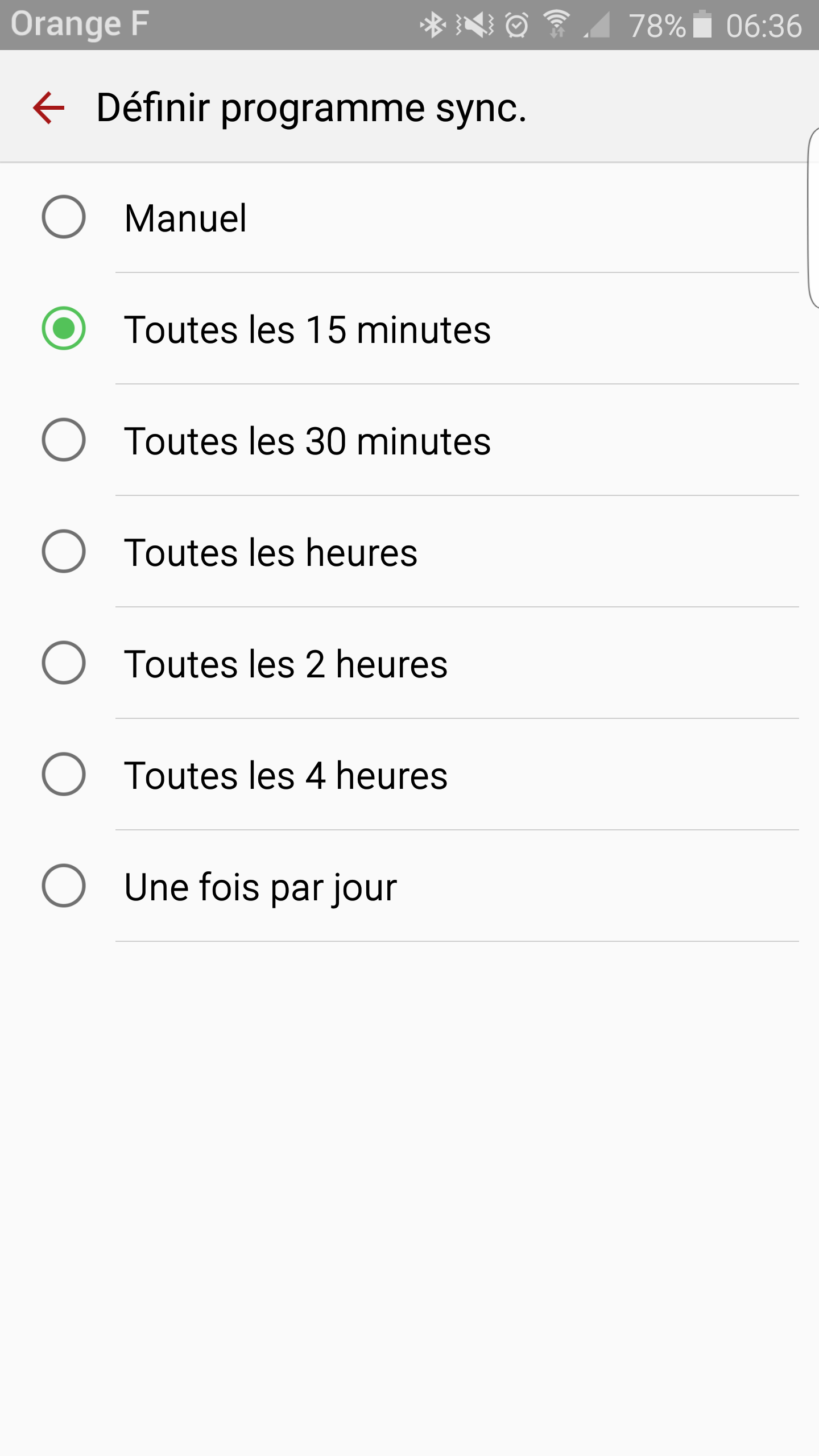Set sync to Toutes les heures
The image size is (819, 1456).
64,552
